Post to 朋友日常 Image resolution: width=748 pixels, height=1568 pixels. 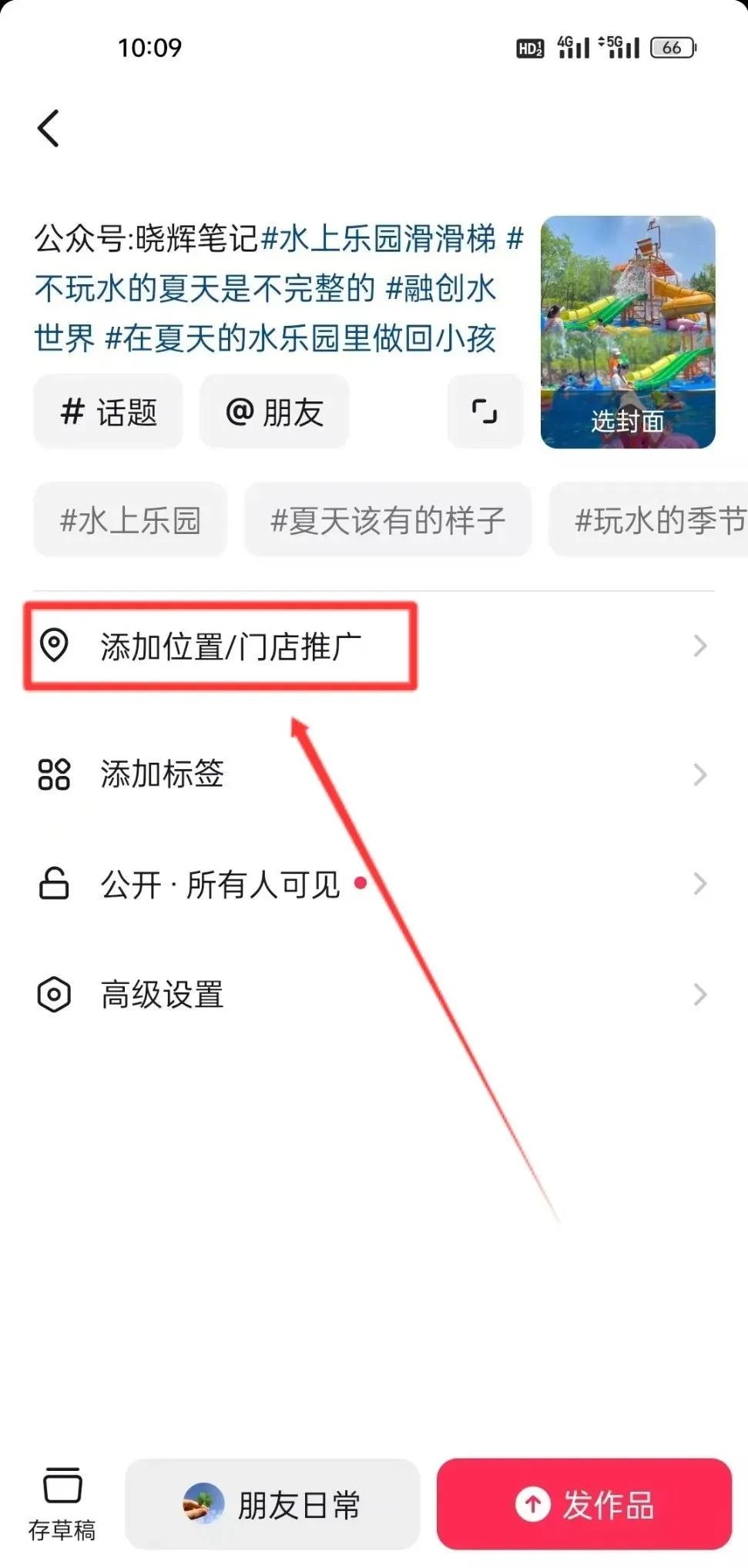273,1504
